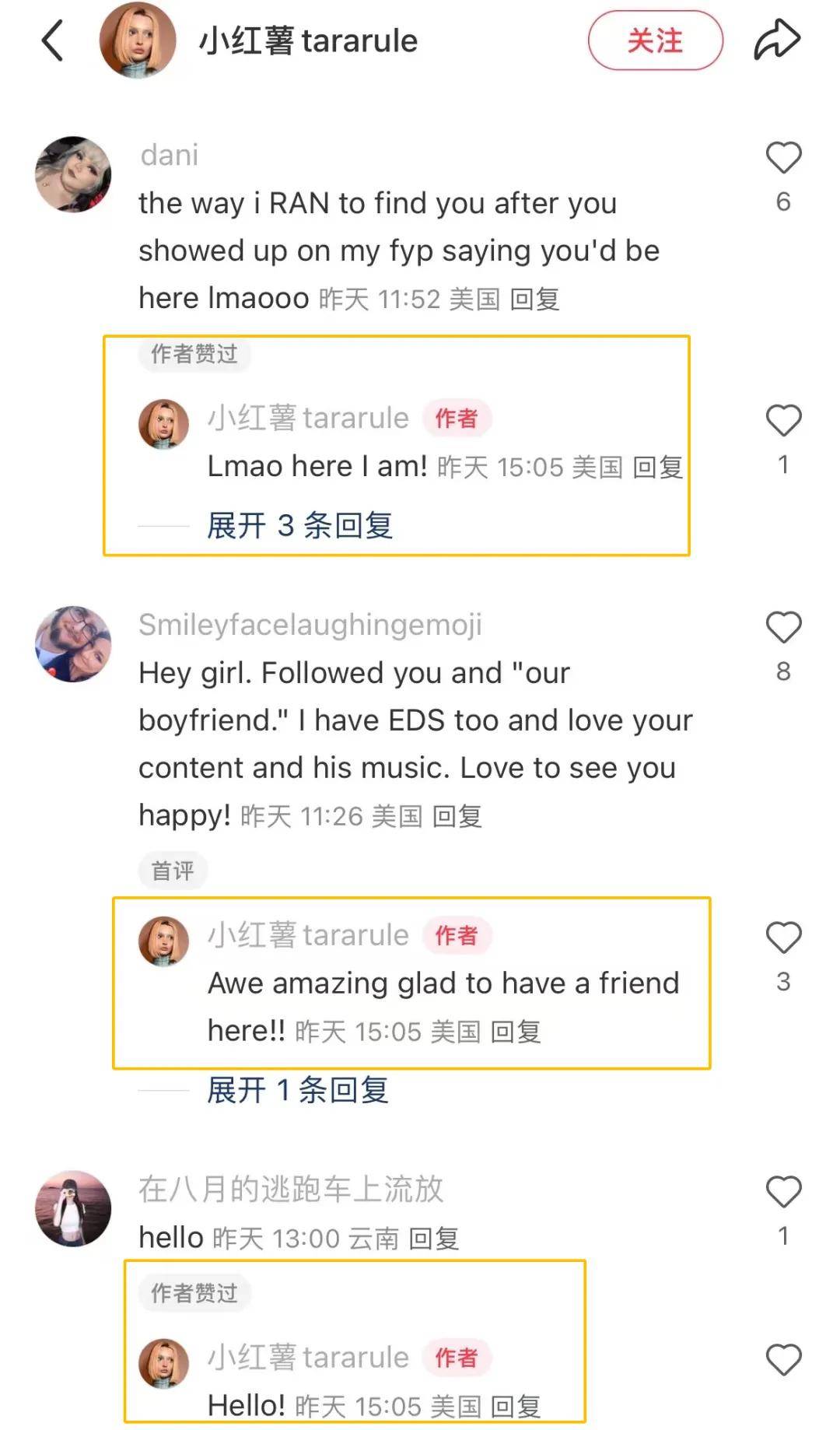Open Smileyfacelaughingemoji's profile avatar
The image size is (840, 1430).
pos(73,644)
